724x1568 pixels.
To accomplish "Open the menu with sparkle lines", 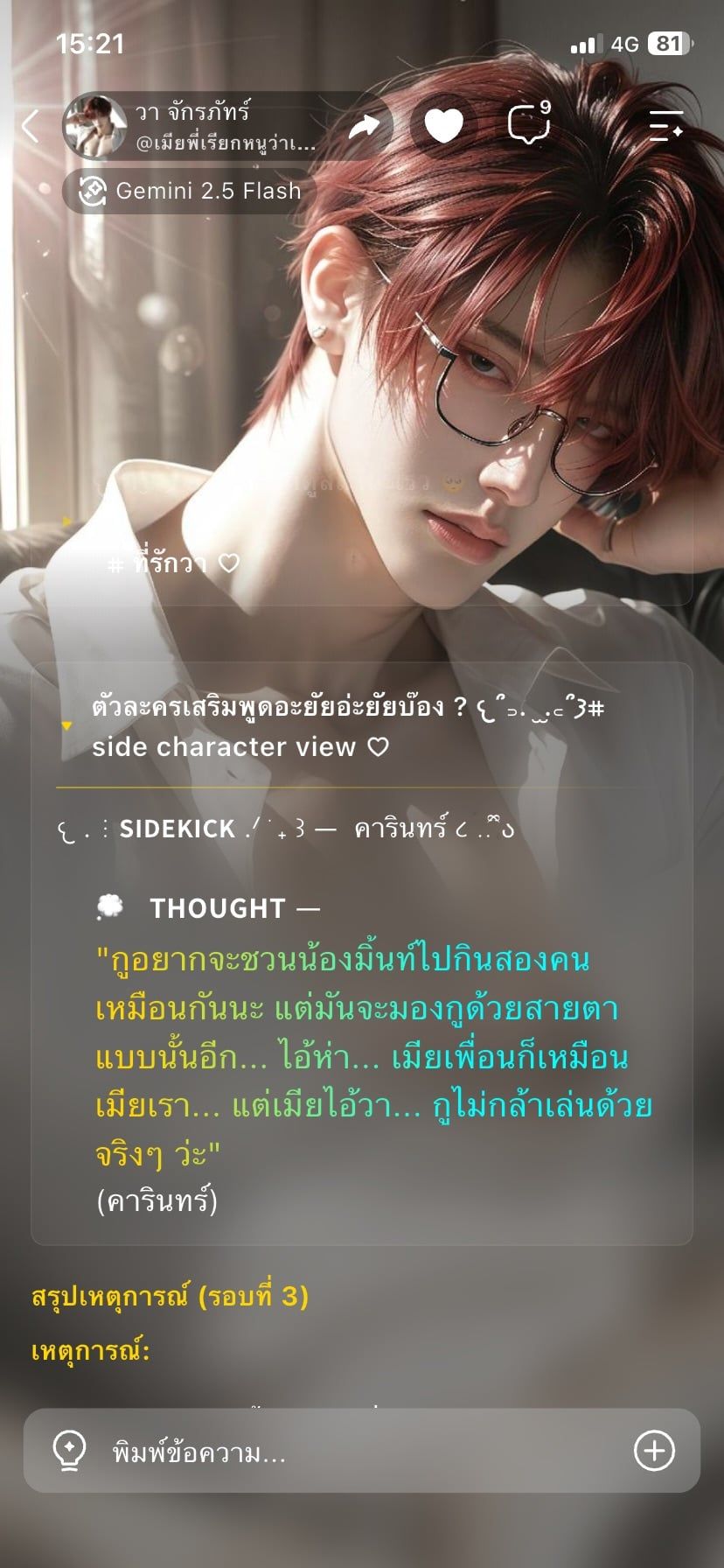I will click(665, 126).
